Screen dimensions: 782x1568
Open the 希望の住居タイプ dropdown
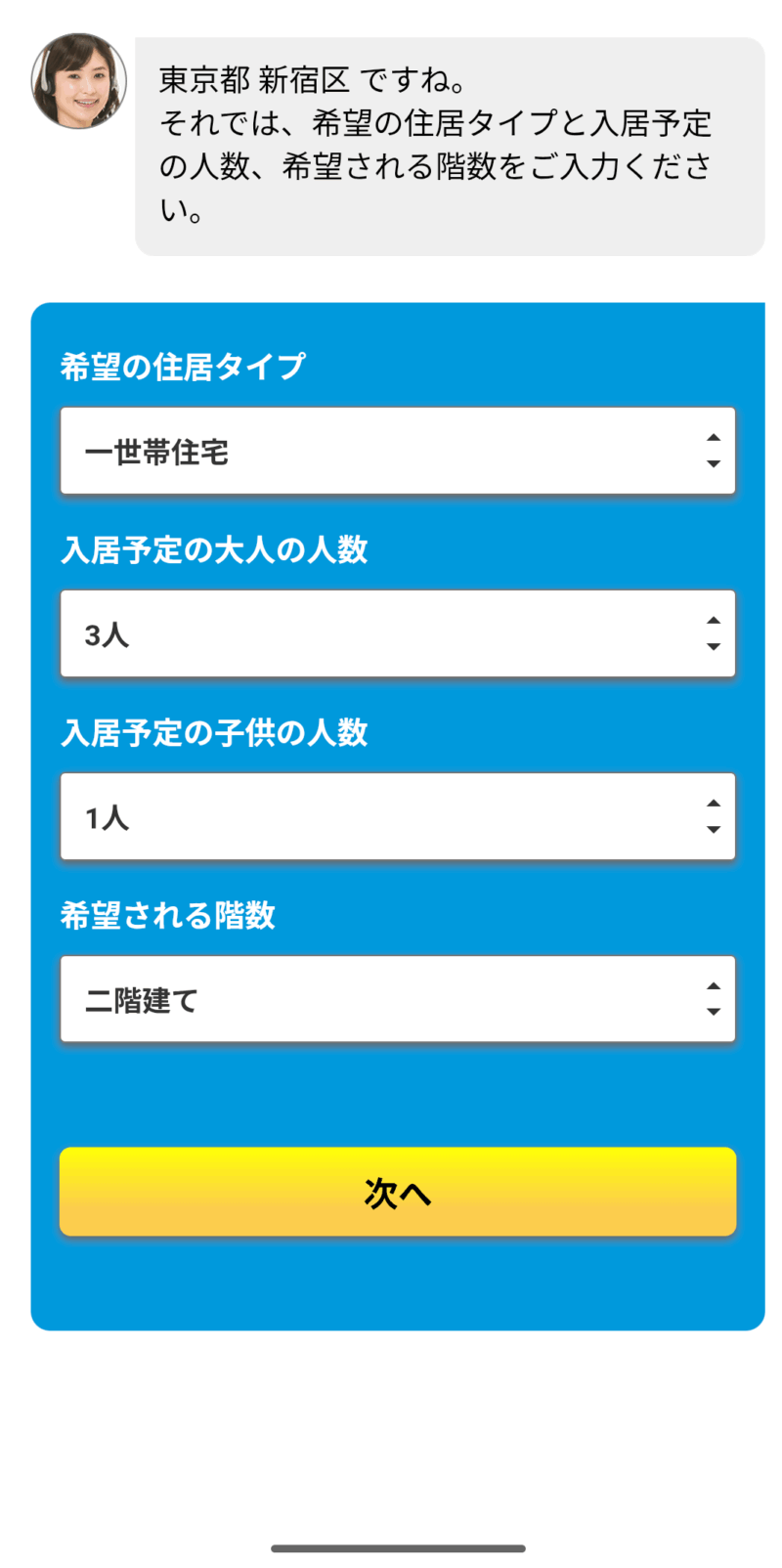(x=397, y=451)
